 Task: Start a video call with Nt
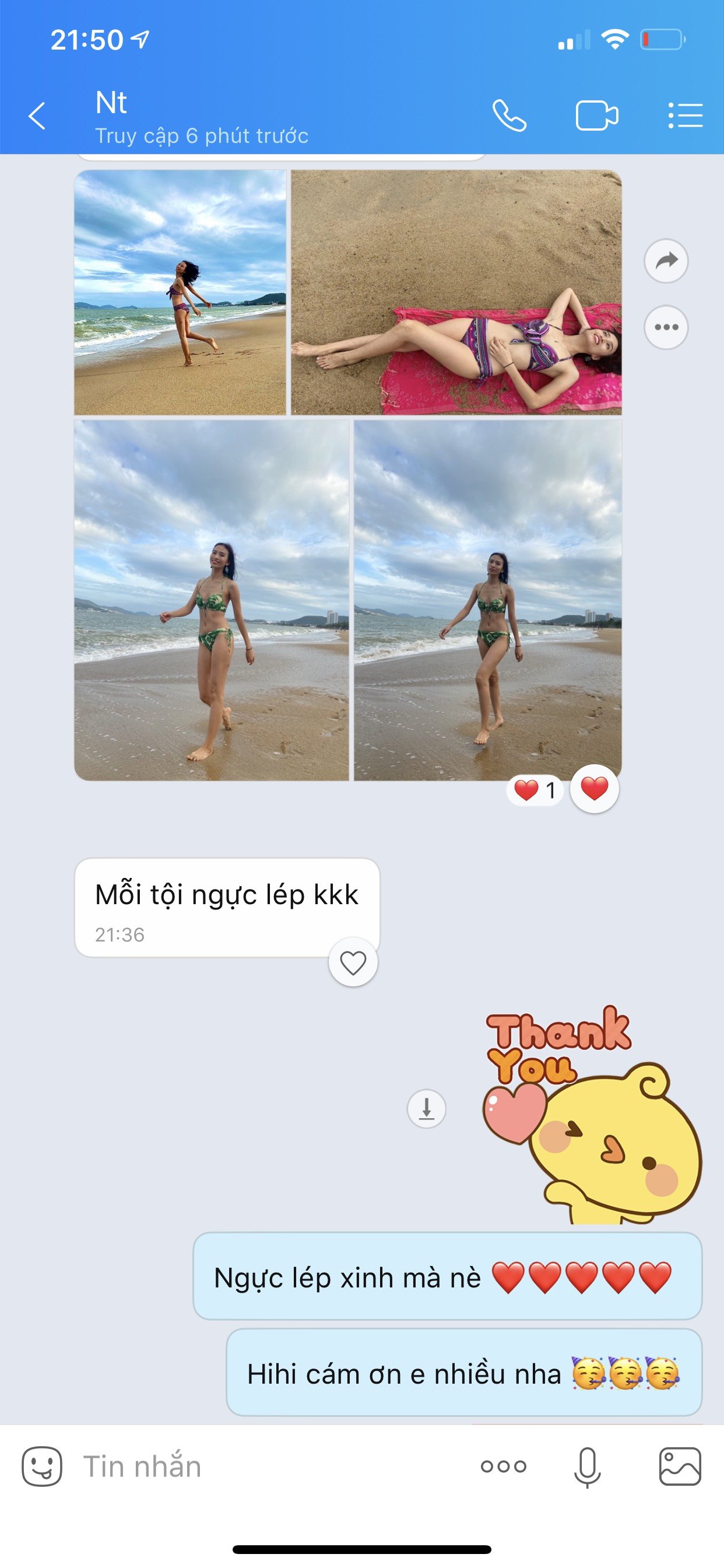(x=596, y=116)
